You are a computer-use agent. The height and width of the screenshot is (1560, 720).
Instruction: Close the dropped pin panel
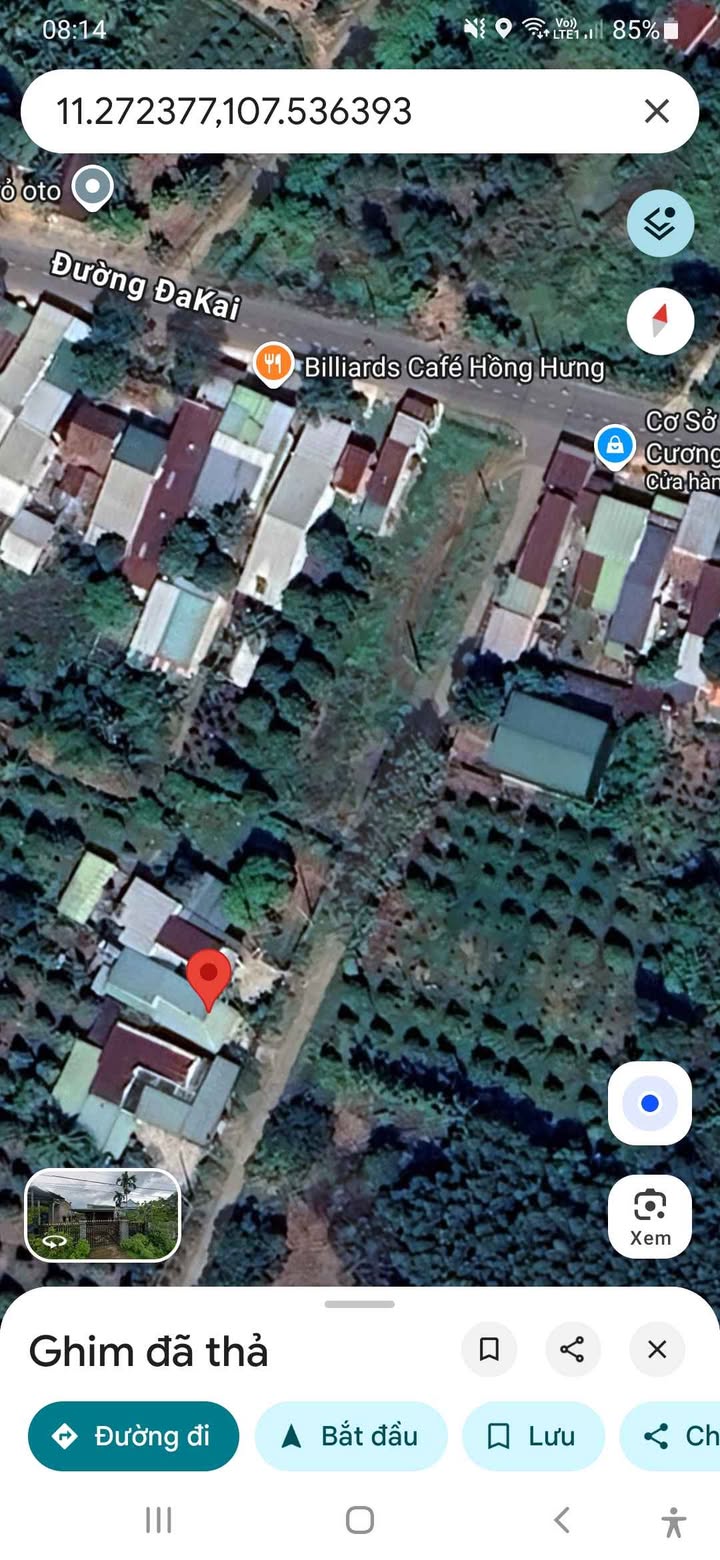(657, 1350)
